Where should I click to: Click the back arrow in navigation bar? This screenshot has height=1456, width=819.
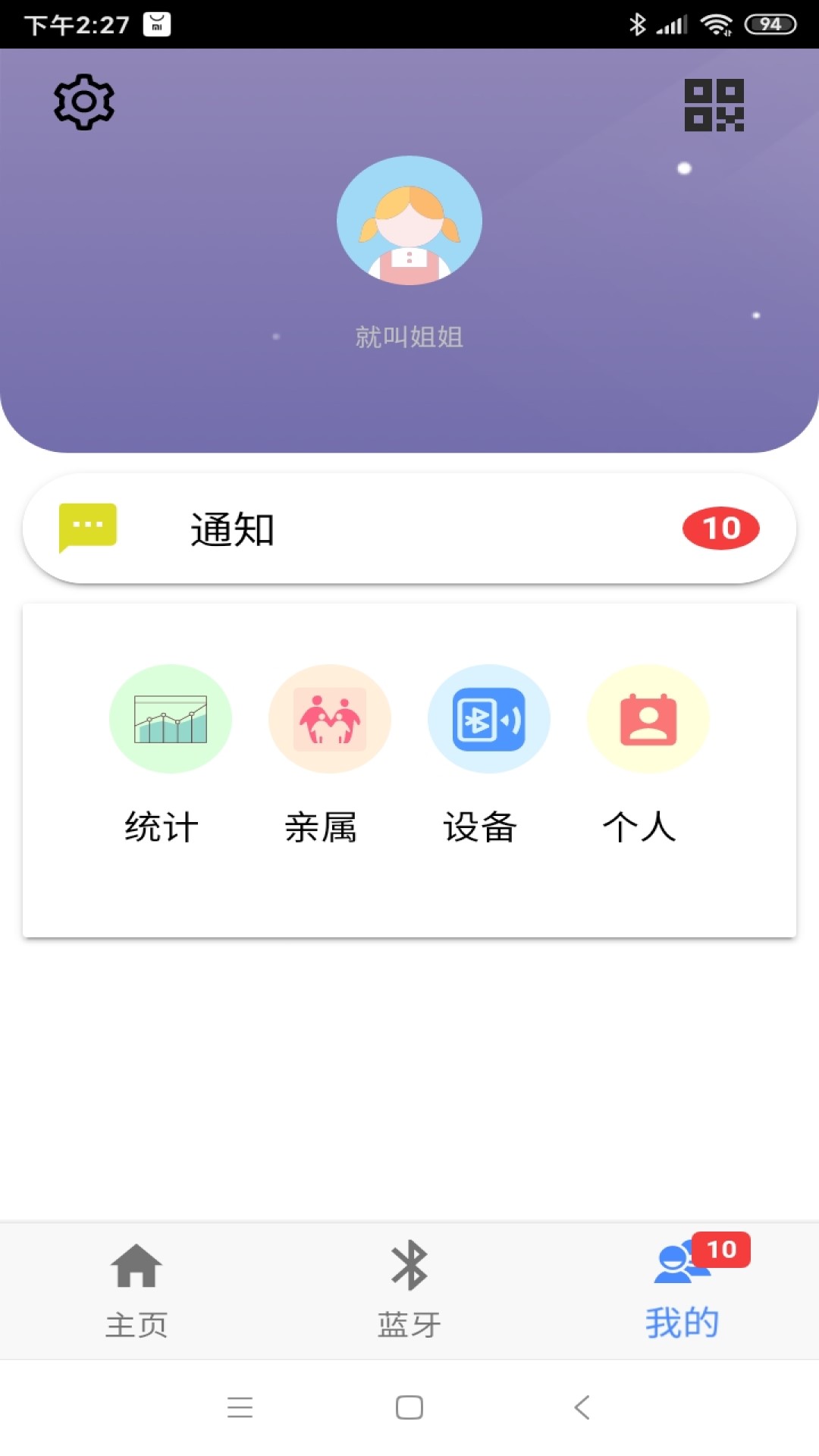pyautogui.click(x=579, y=1407)
